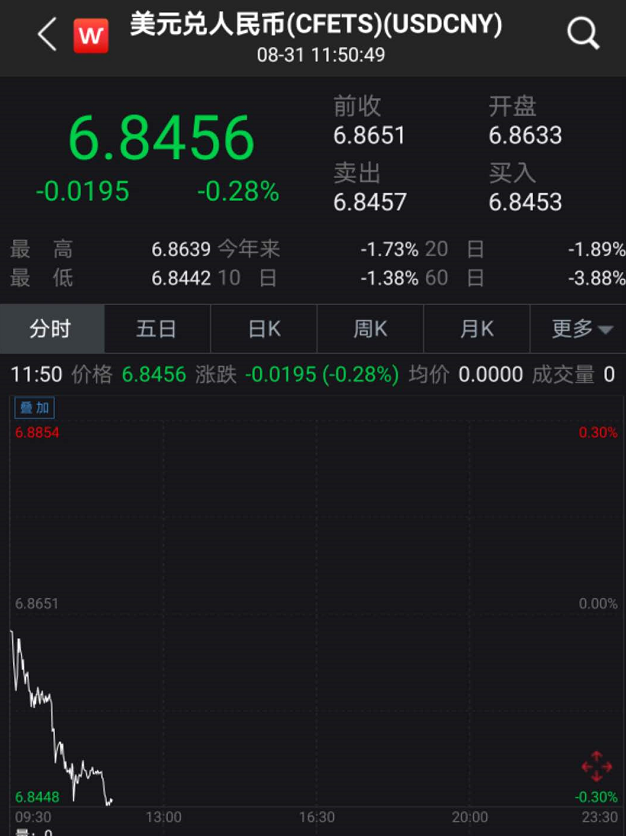Expand the 更多 dropdown
Image resolution: width=626 pixels, height=836 pixels.
pyautogui.click(x=581, y=329)
